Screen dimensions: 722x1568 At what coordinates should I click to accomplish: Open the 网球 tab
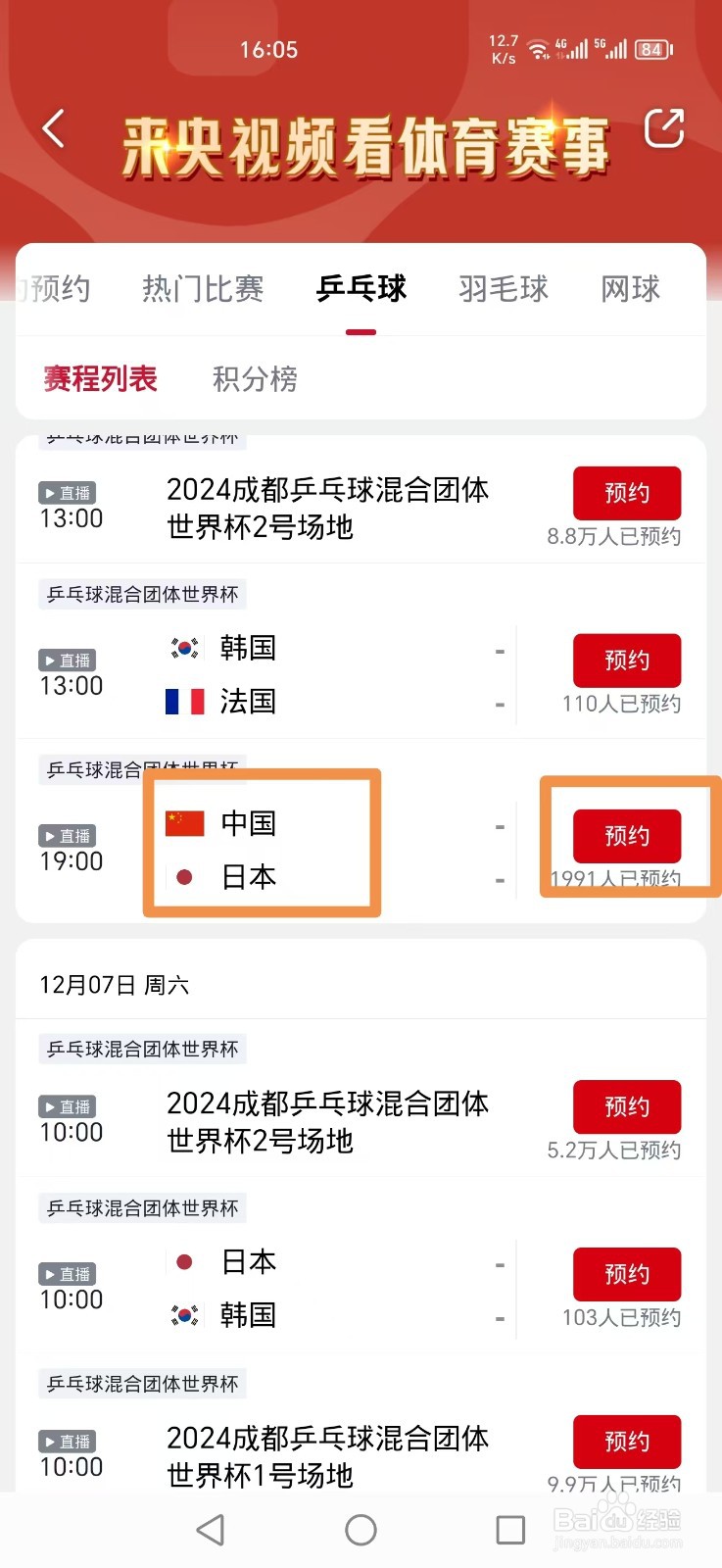click(x=630, y=288)
